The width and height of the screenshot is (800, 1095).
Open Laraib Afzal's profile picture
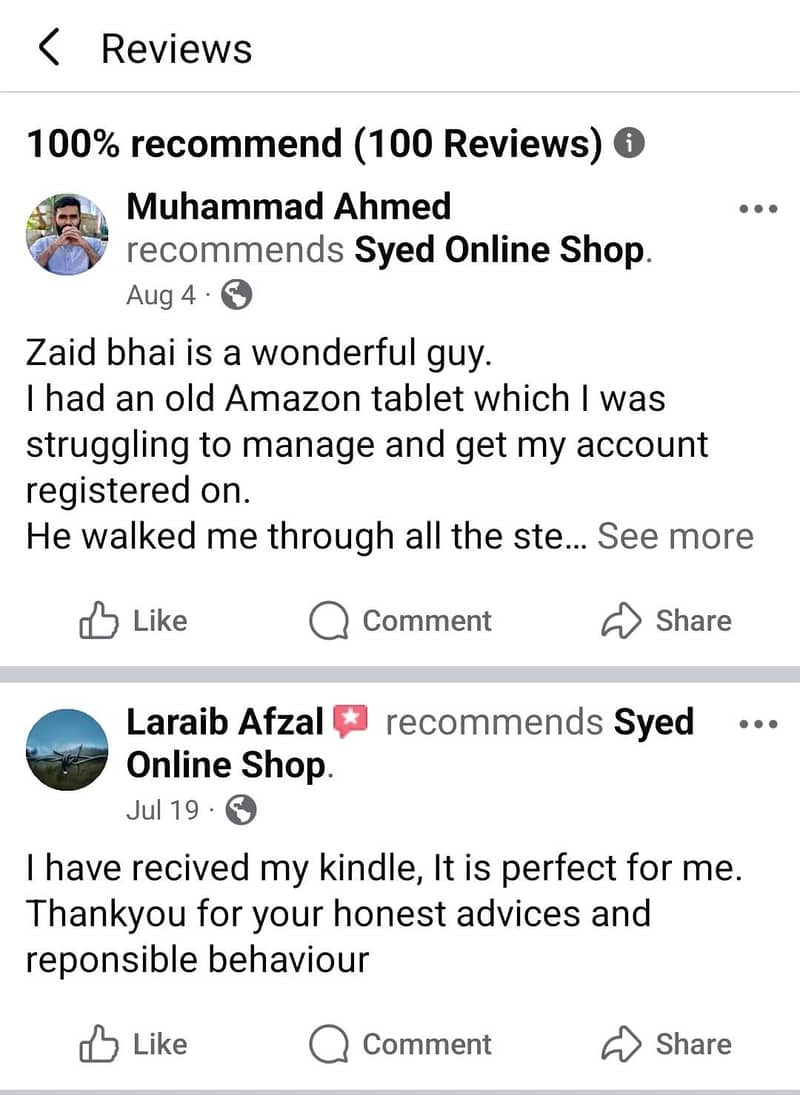pyautogui.click(x=66, y=750)
